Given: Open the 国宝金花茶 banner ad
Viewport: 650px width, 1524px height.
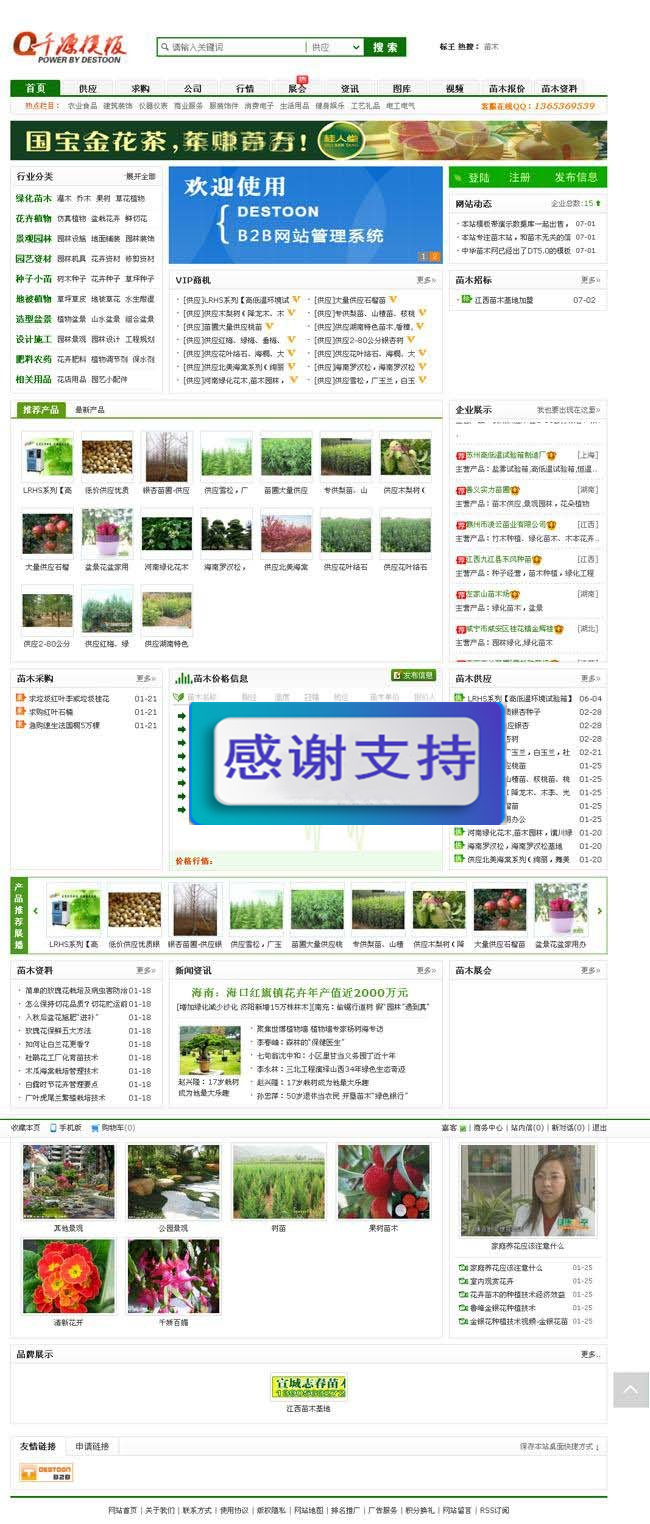Looking at the screenshot, I should tap(308, 140).
